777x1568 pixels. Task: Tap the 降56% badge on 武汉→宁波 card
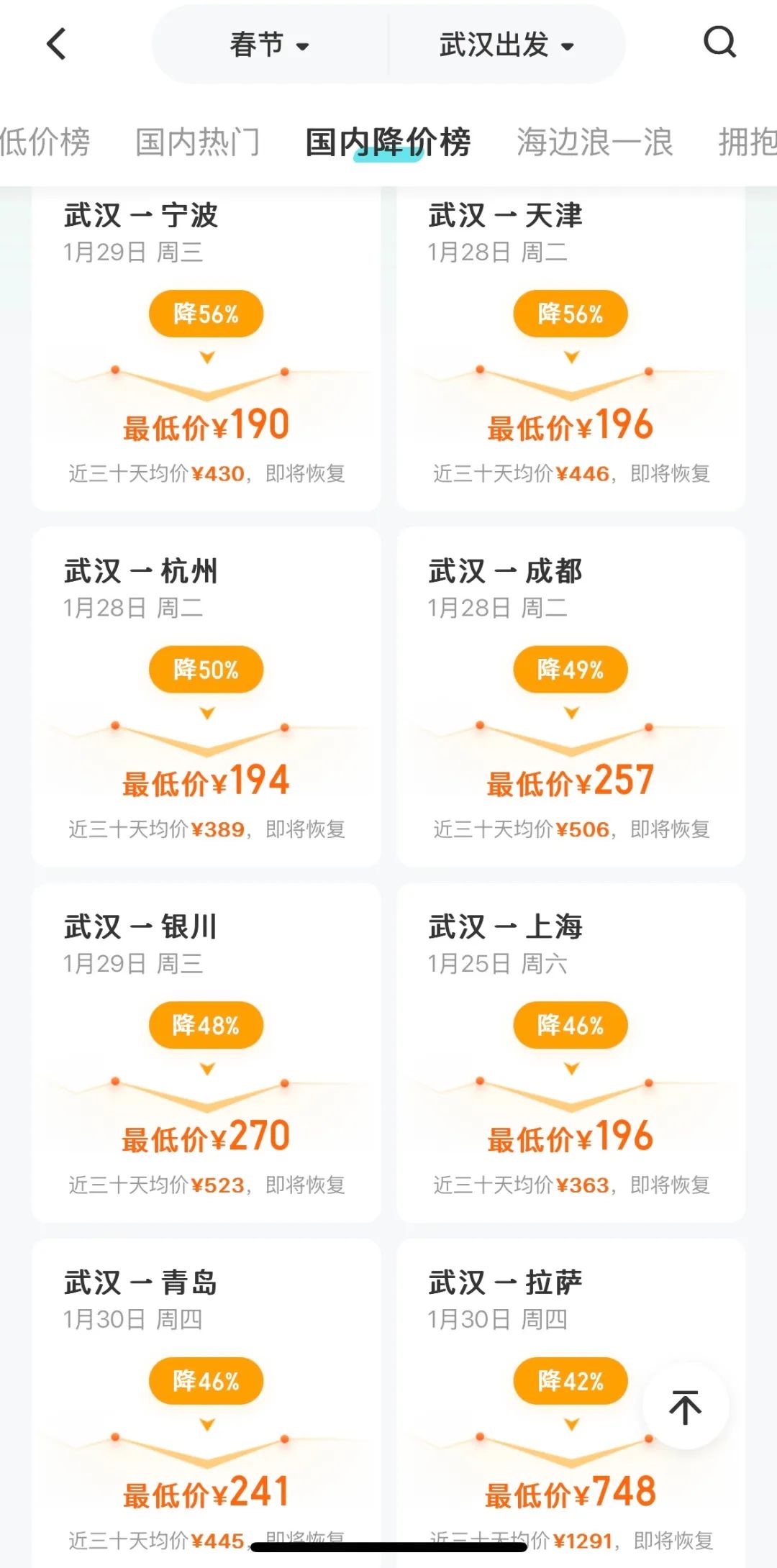(206, 313)
